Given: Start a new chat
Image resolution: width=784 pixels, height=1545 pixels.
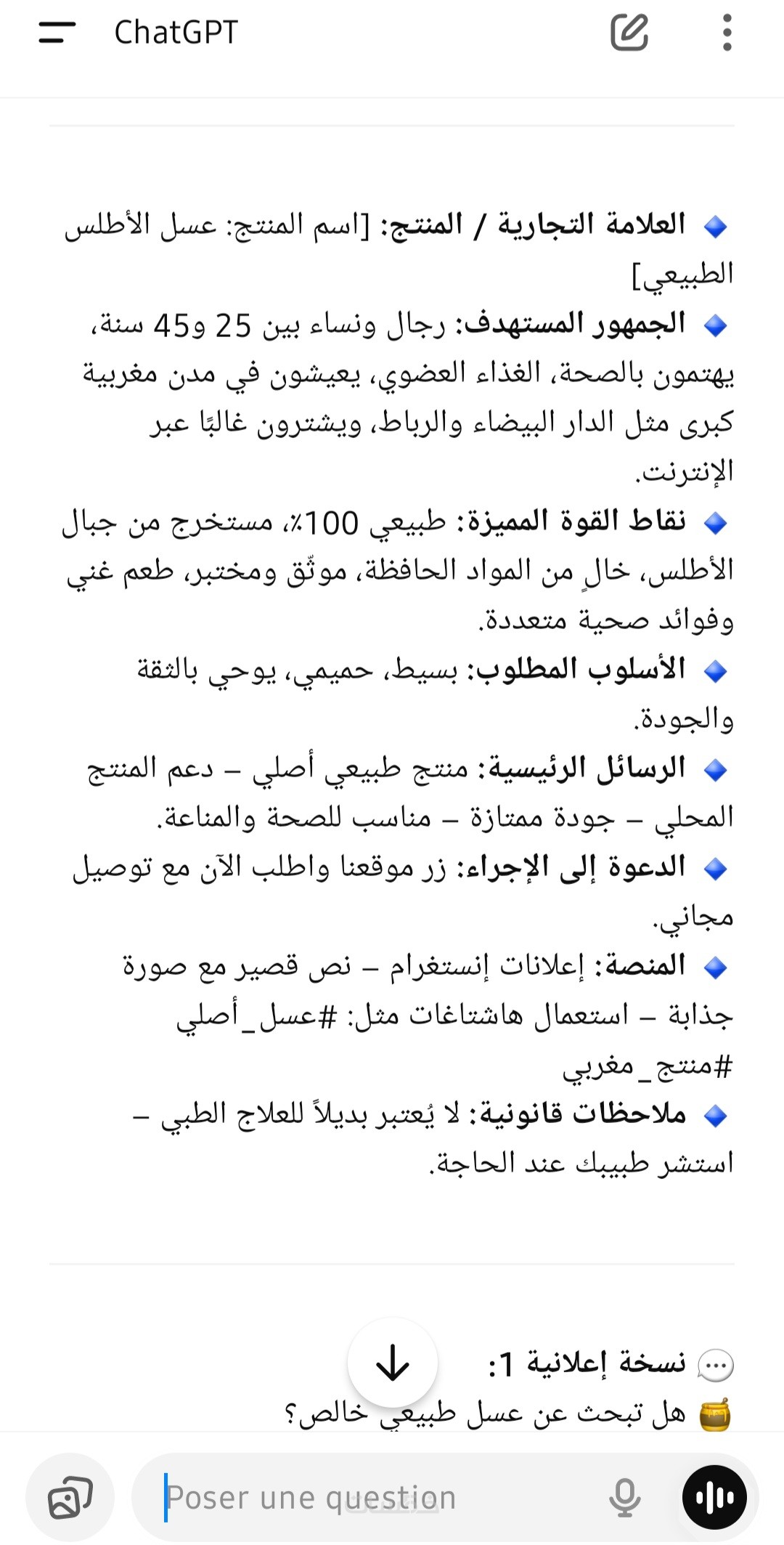Looking at the screenshot, I should [629, 33].
